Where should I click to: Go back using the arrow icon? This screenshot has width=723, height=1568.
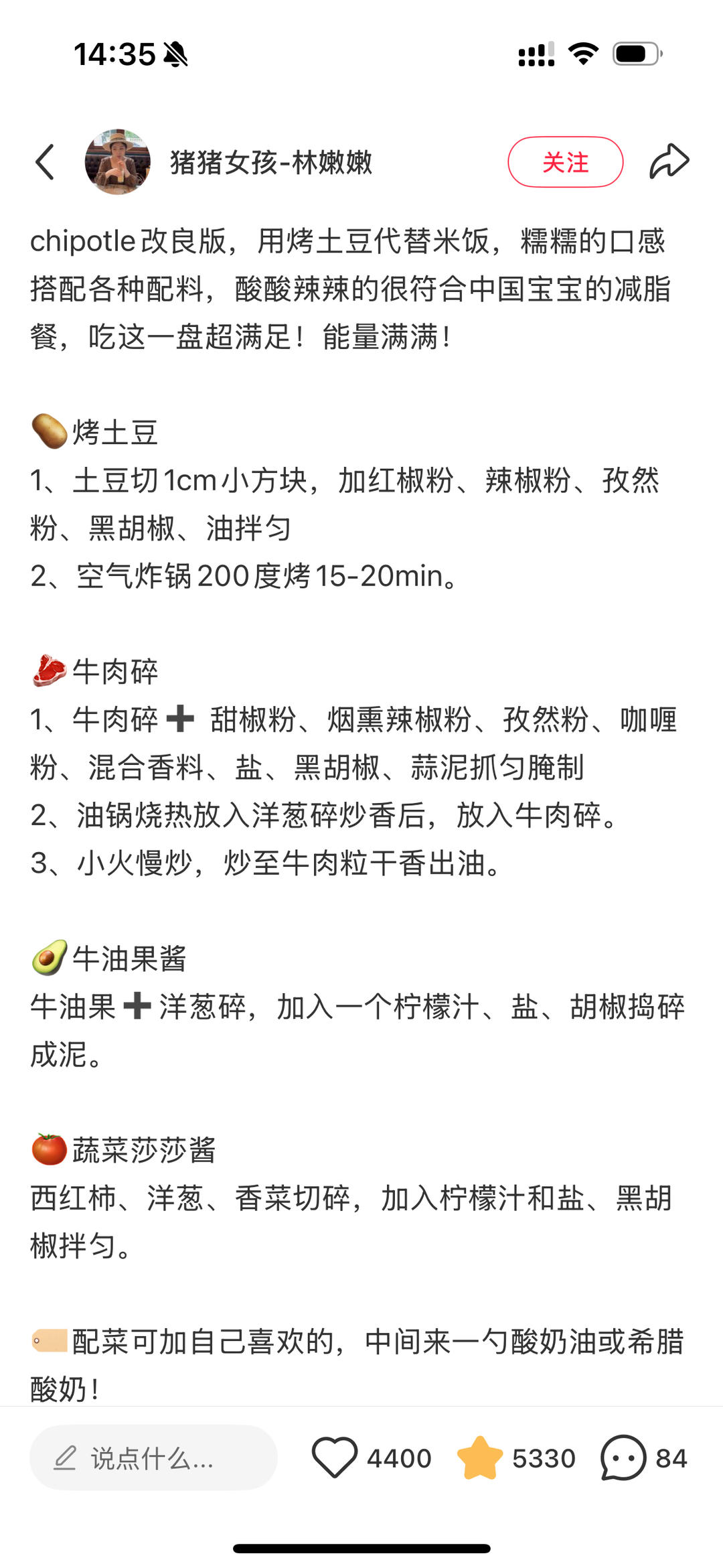[x=45, y=162]
